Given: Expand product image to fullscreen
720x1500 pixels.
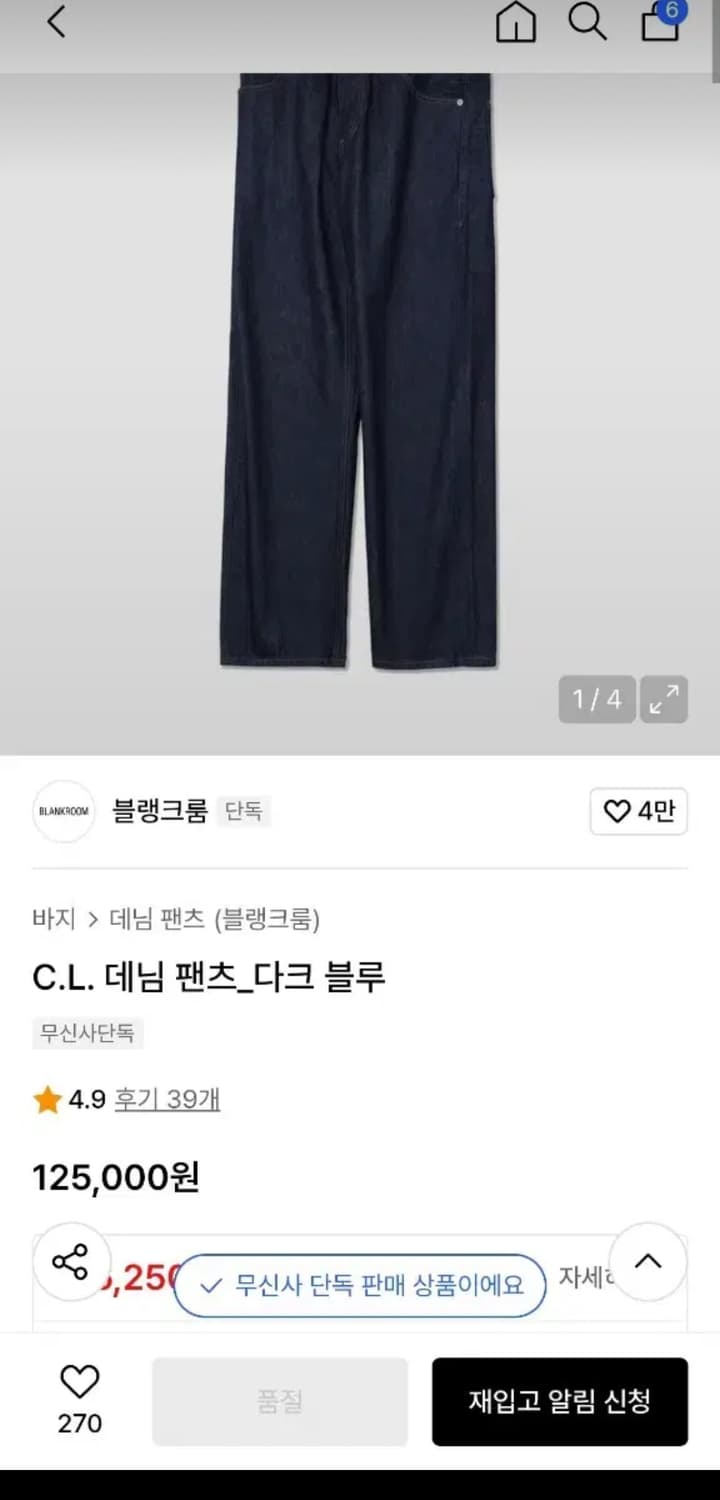Looking at the screenshot, I should click(663, 699).
